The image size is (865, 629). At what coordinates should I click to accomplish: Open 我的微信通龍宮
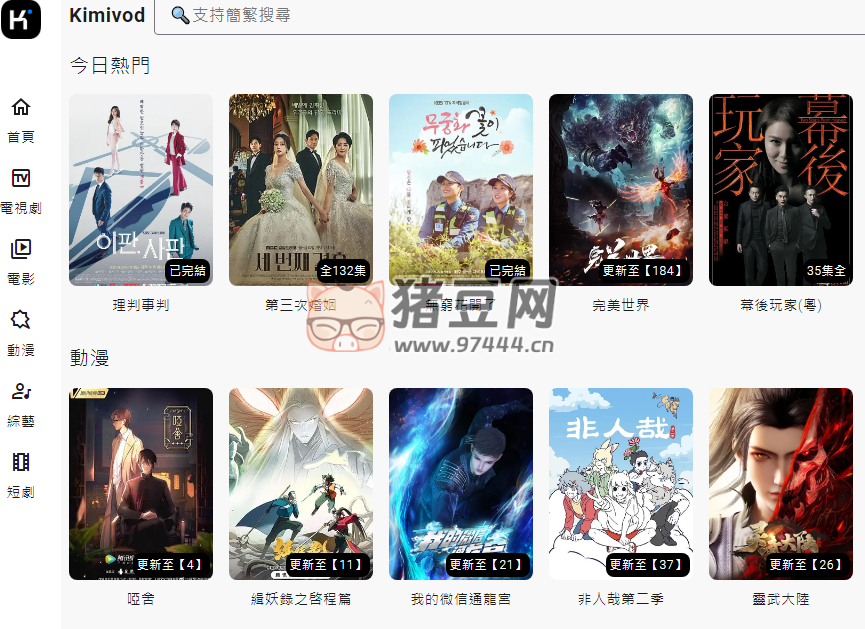coord(461,484)
